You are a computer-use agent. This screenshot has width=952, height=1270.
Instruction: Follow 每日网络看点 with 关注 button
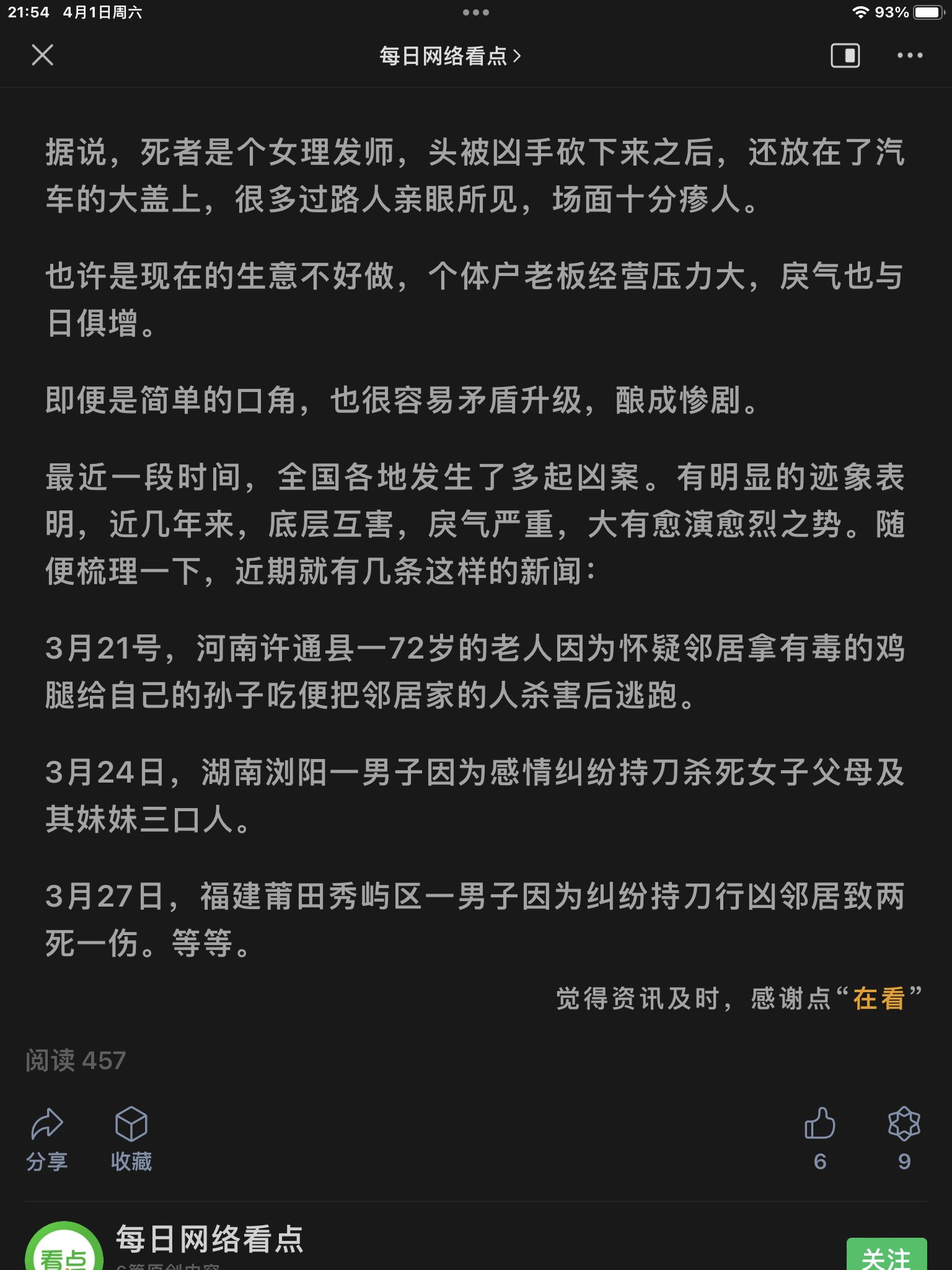886,1255
